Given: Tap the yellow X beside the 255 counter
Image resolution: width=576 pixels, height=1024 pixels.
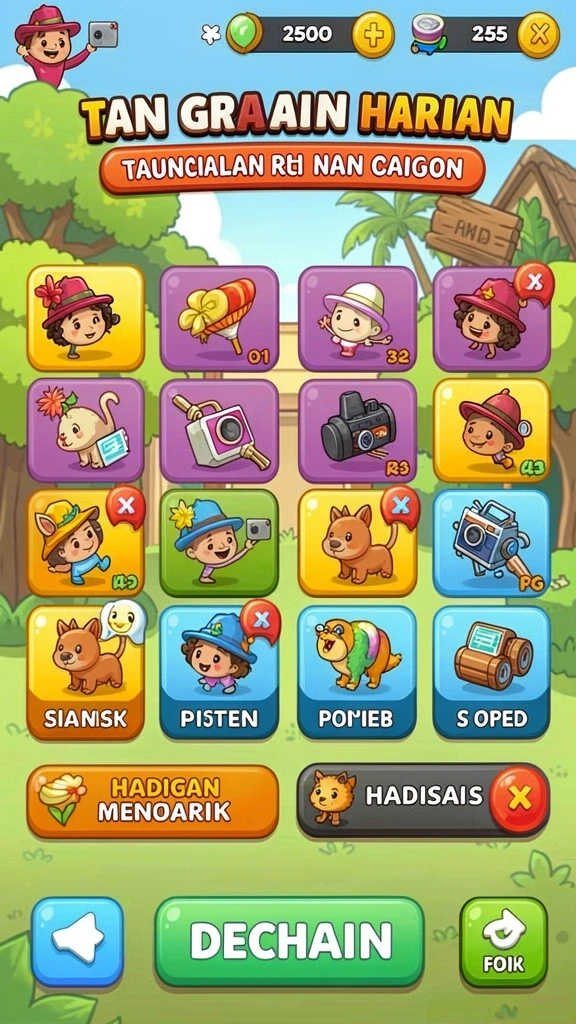Looking at the screenshot, I should coord(539,34).
